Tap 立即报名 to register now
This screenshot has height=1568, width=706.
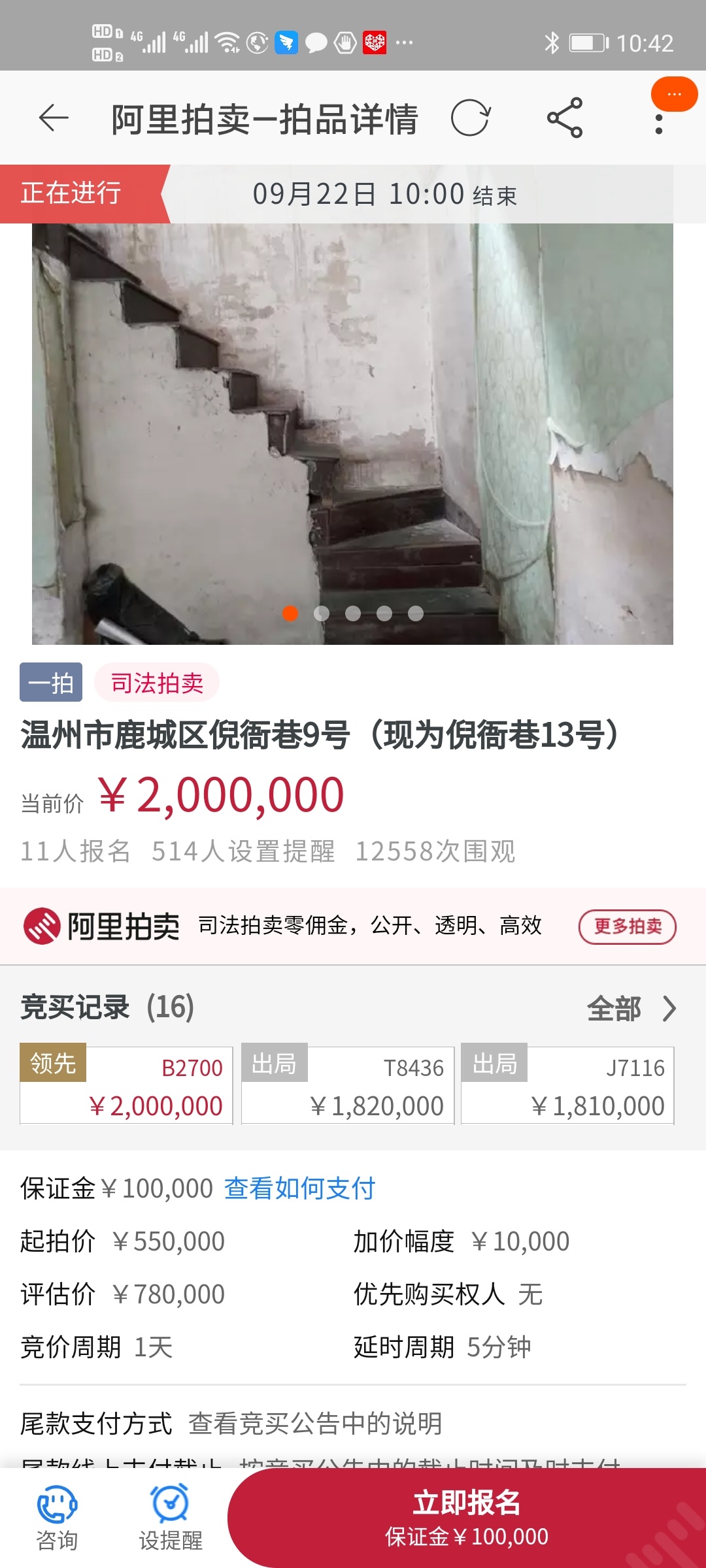click(x=466, y=1517)
